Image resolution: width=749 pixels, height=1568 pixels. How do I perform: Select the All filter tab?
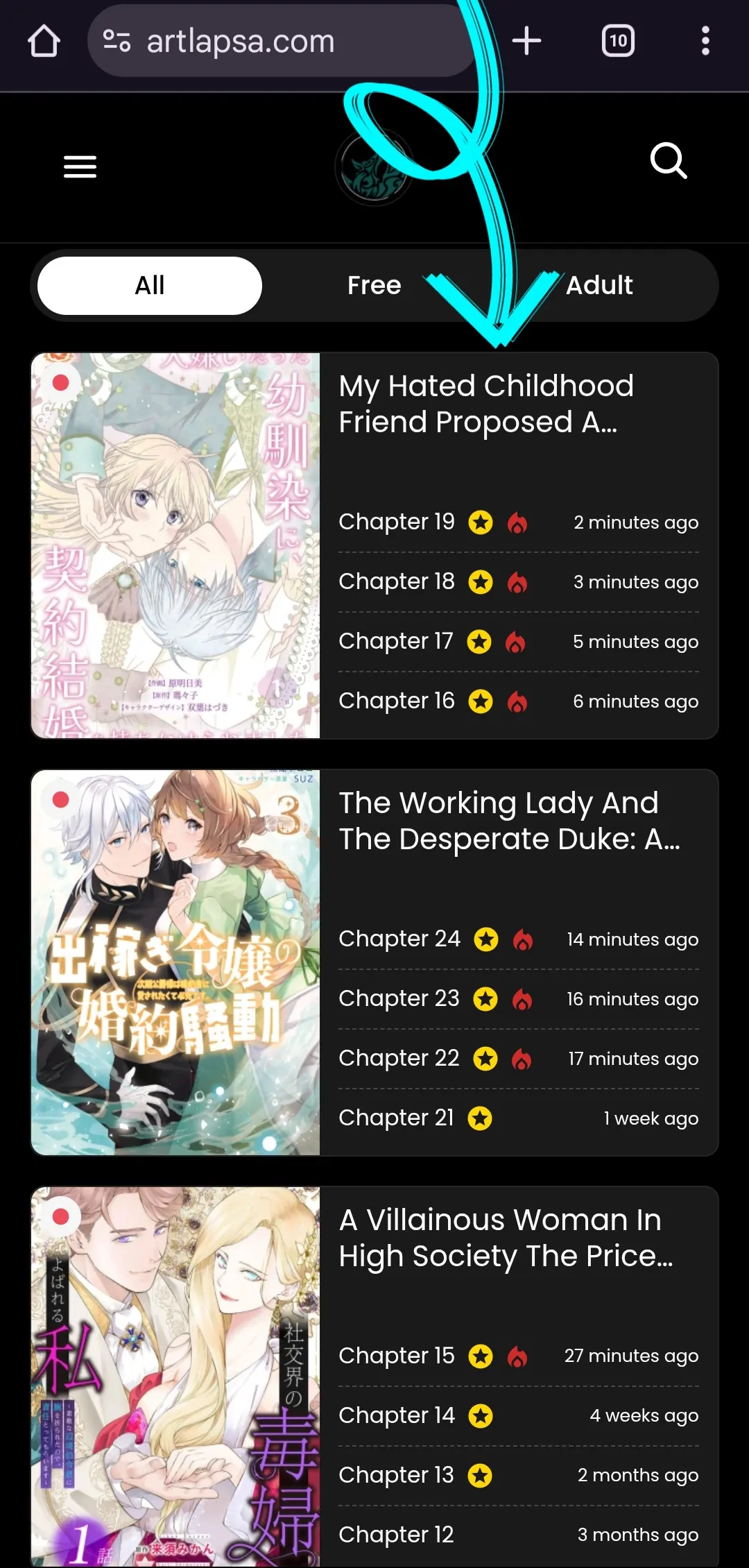coord(150,285)
